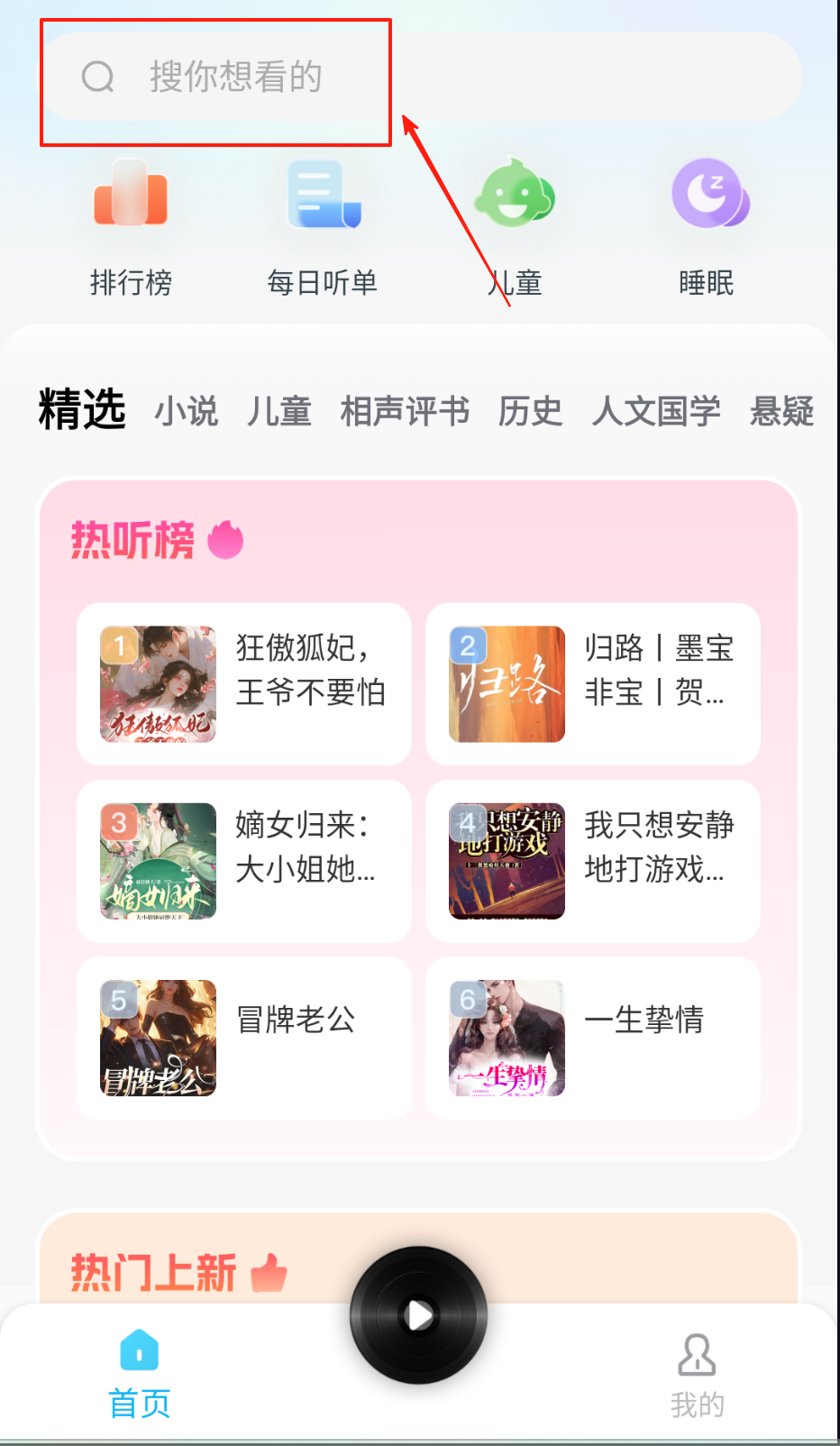Viewport: 840px width, 1446px height.
Task: Open 我只想安静地打游戏 card
Action: pos(593,861)
